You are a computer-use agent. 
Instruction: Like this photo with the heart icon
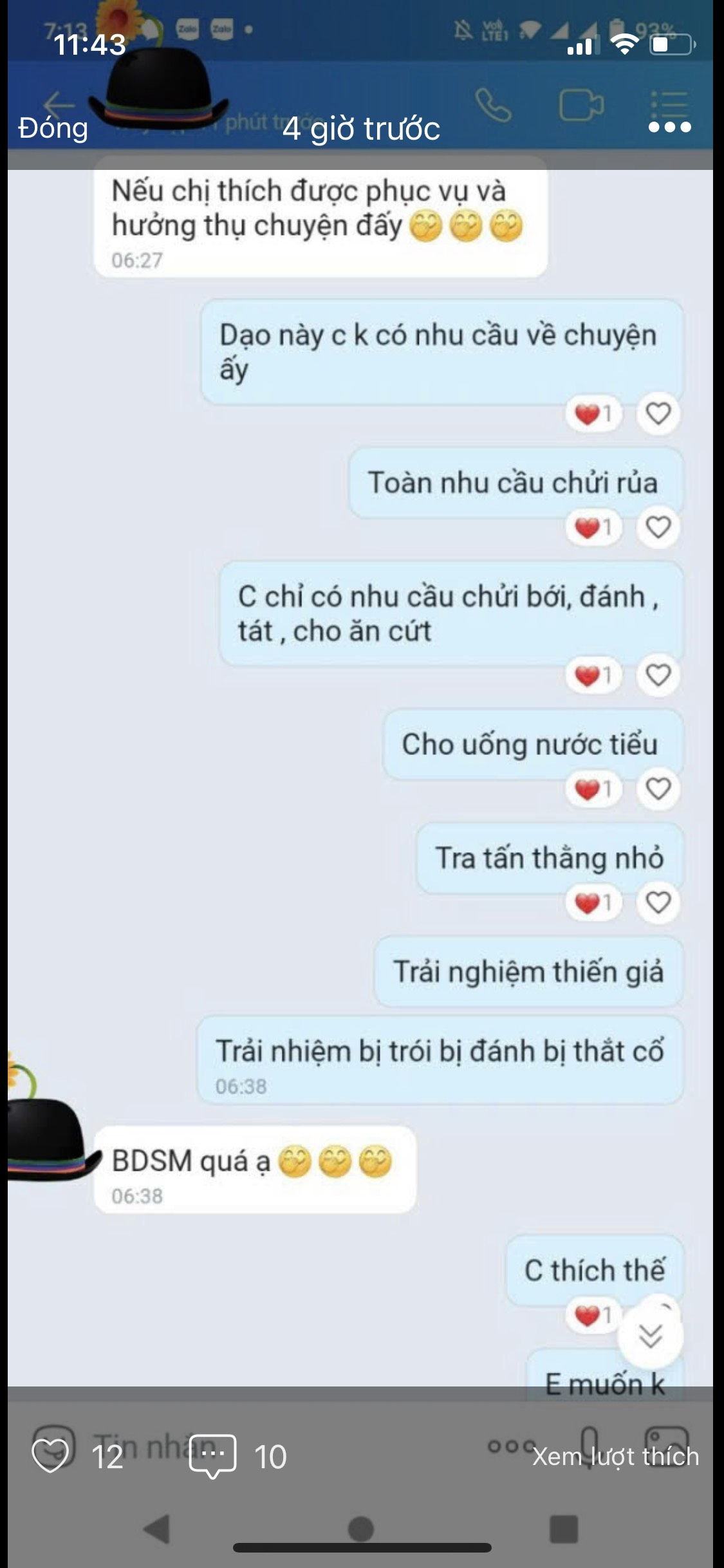click(x=51, y=1456)
